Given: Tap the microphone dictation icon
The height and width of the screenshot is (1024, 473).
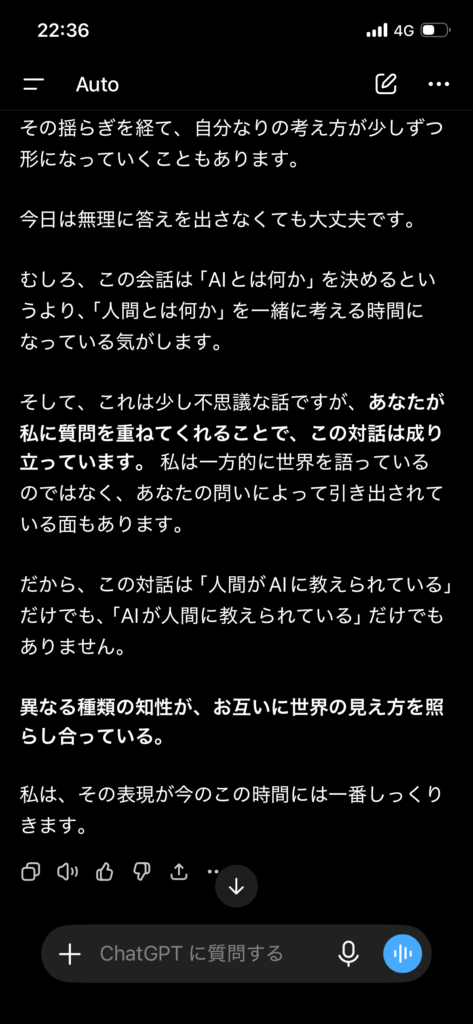Looking at the screenshot, I should coord(348,954).
